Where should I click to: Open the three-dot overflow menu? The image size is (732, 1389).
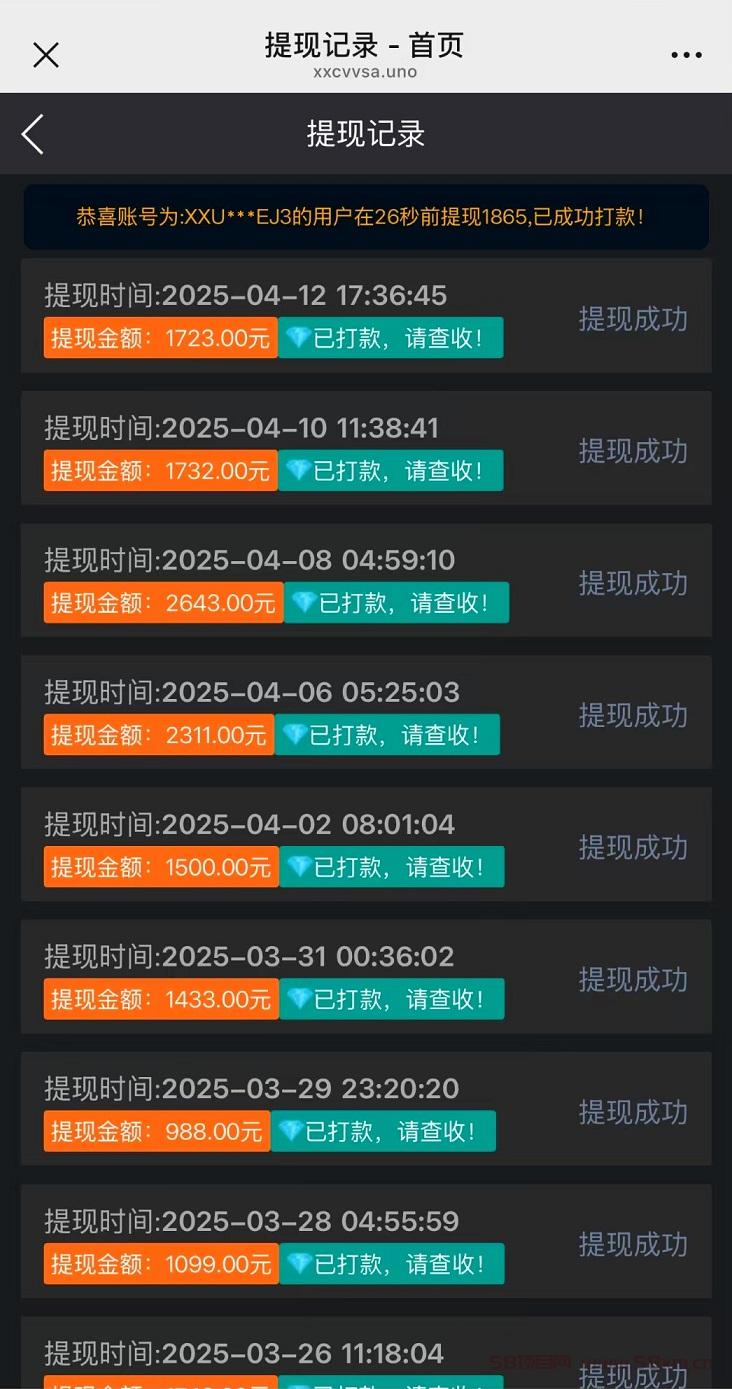[686, 56]
